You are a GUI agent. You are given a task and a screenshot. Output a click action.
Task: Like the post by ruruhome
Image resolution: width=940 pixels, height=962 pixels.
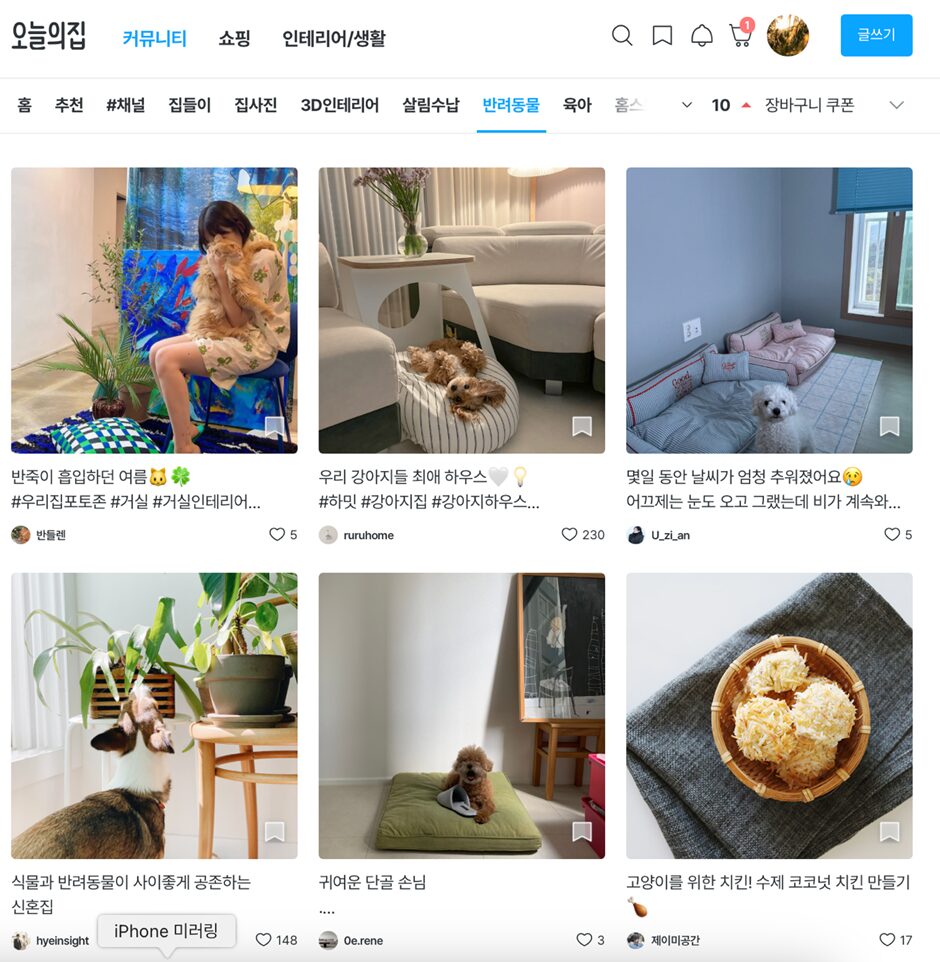click(x=570, y=535)
